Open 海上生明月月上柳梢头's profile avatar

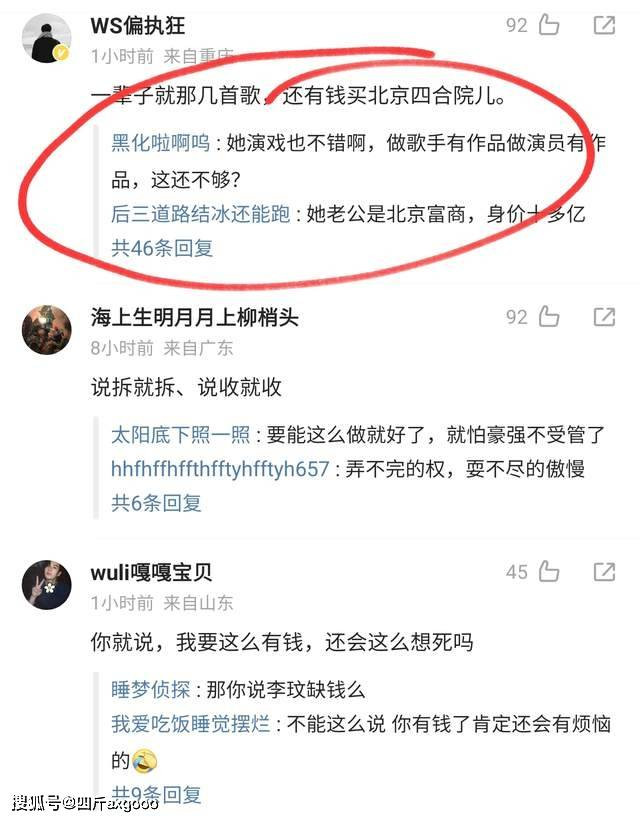(x=46, y=331)
